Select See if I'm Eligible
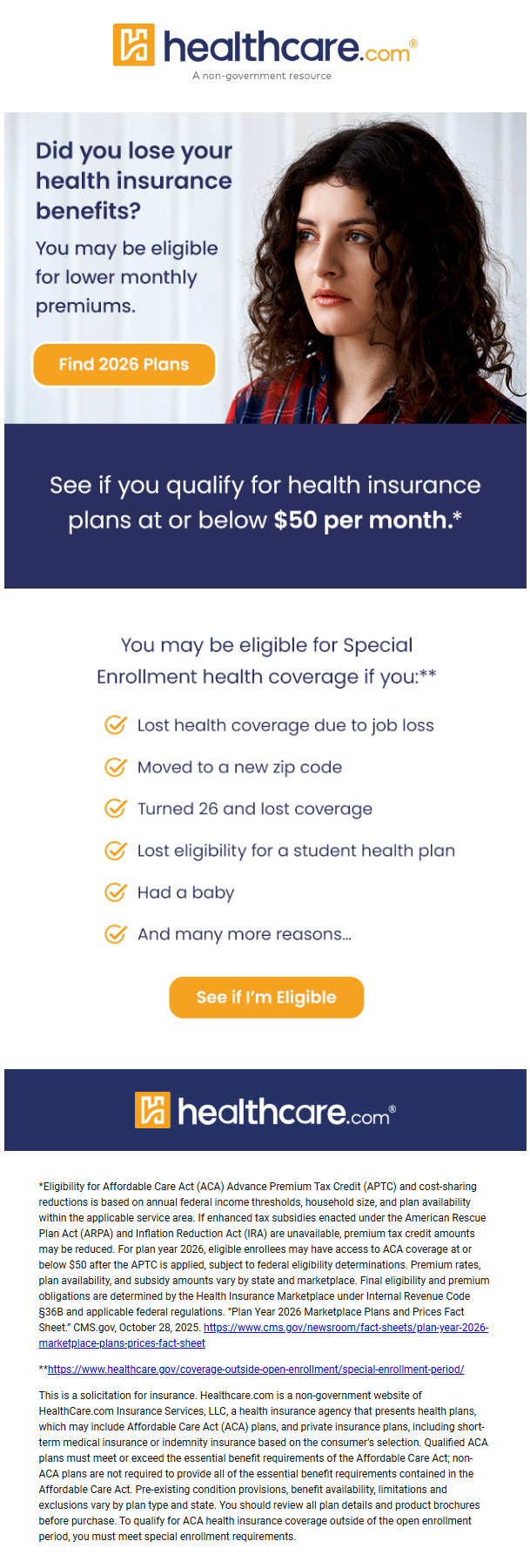Screen dimensions: 530x1568 [266, 998]
